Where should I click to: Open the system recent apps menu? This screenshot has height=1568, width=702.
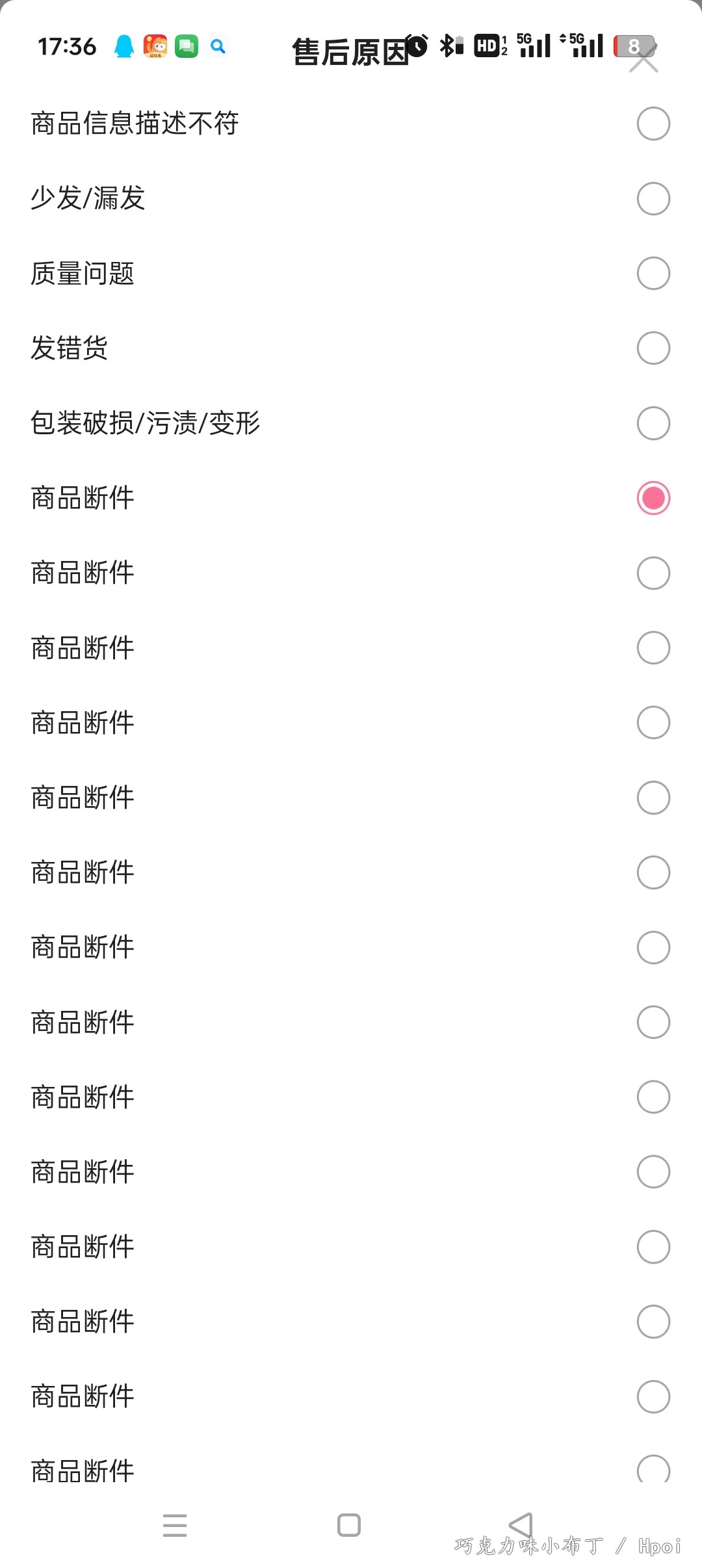[x=175, y=1525]
